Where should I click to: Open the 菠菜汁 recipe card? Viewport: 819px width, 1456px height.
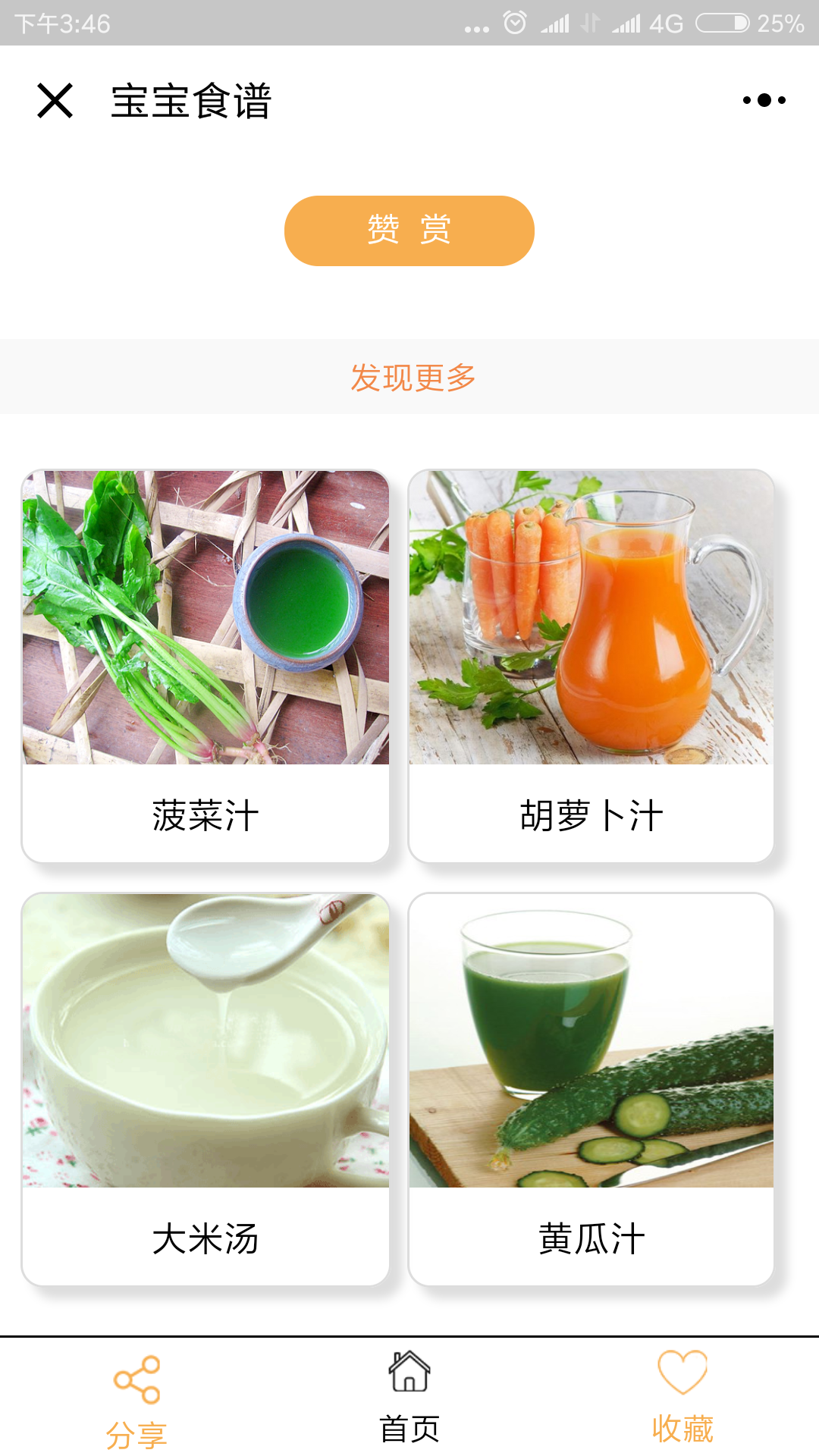click(x=206, y=666)
